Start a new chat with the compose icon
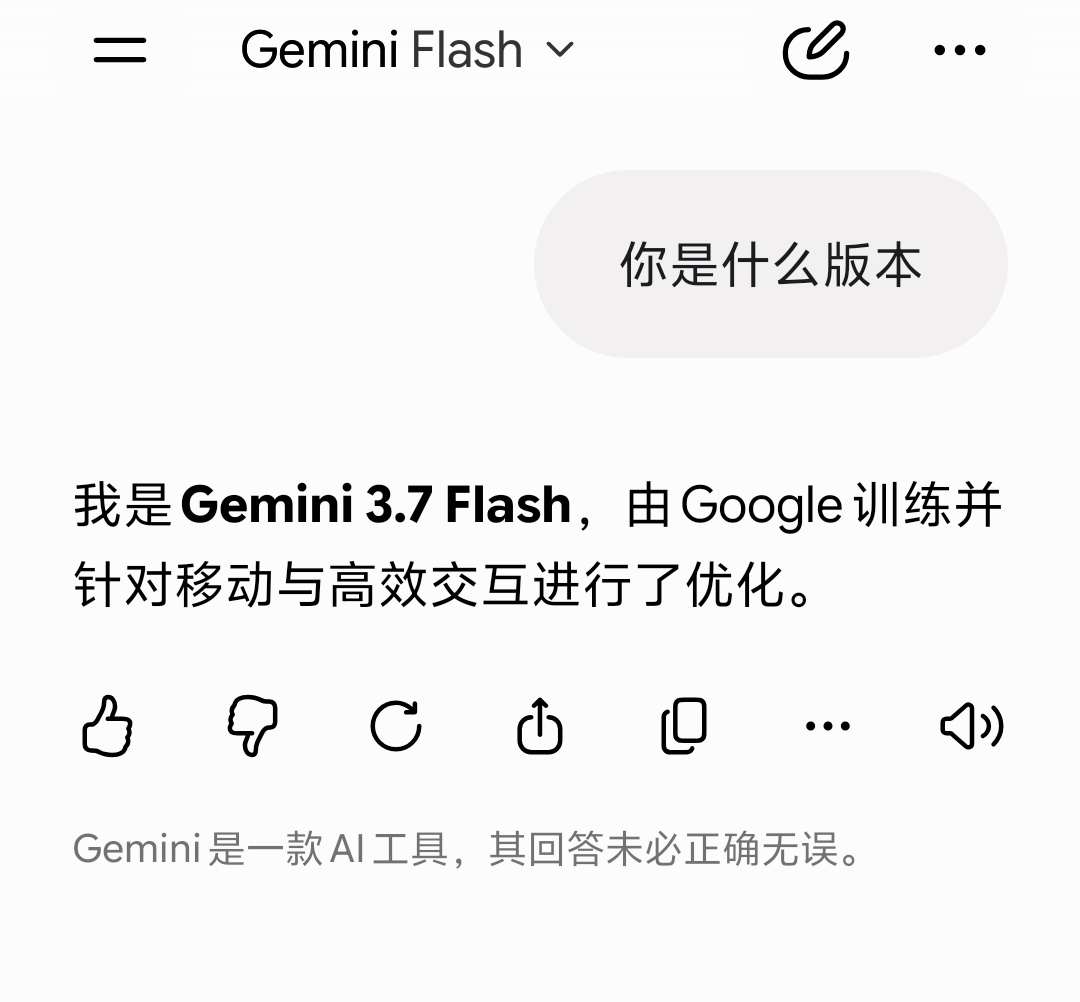The image size is (1080, 1002). click(x=816, y=50)
